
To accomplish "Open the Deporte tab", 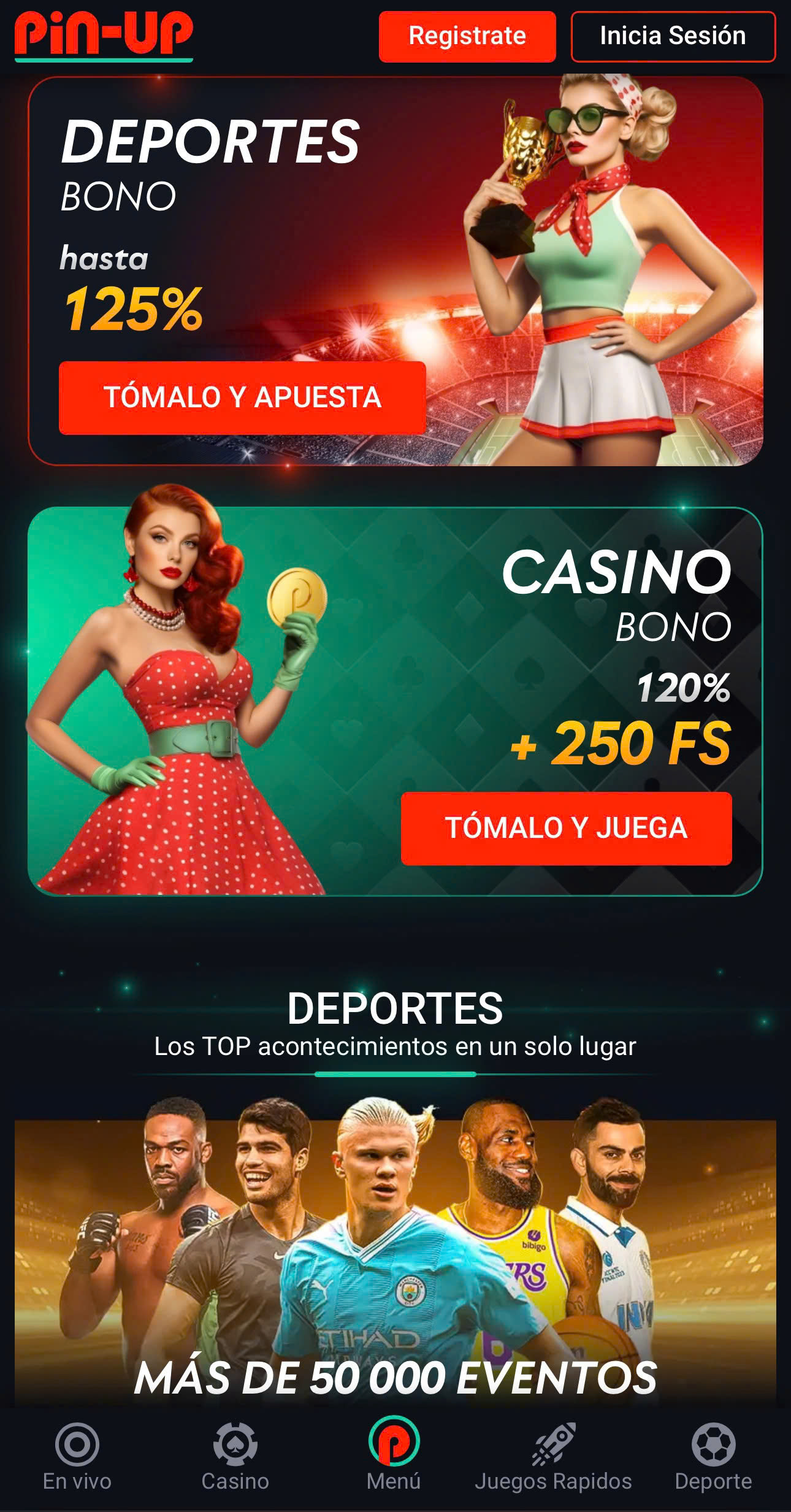I will [x=713, y=1457].
